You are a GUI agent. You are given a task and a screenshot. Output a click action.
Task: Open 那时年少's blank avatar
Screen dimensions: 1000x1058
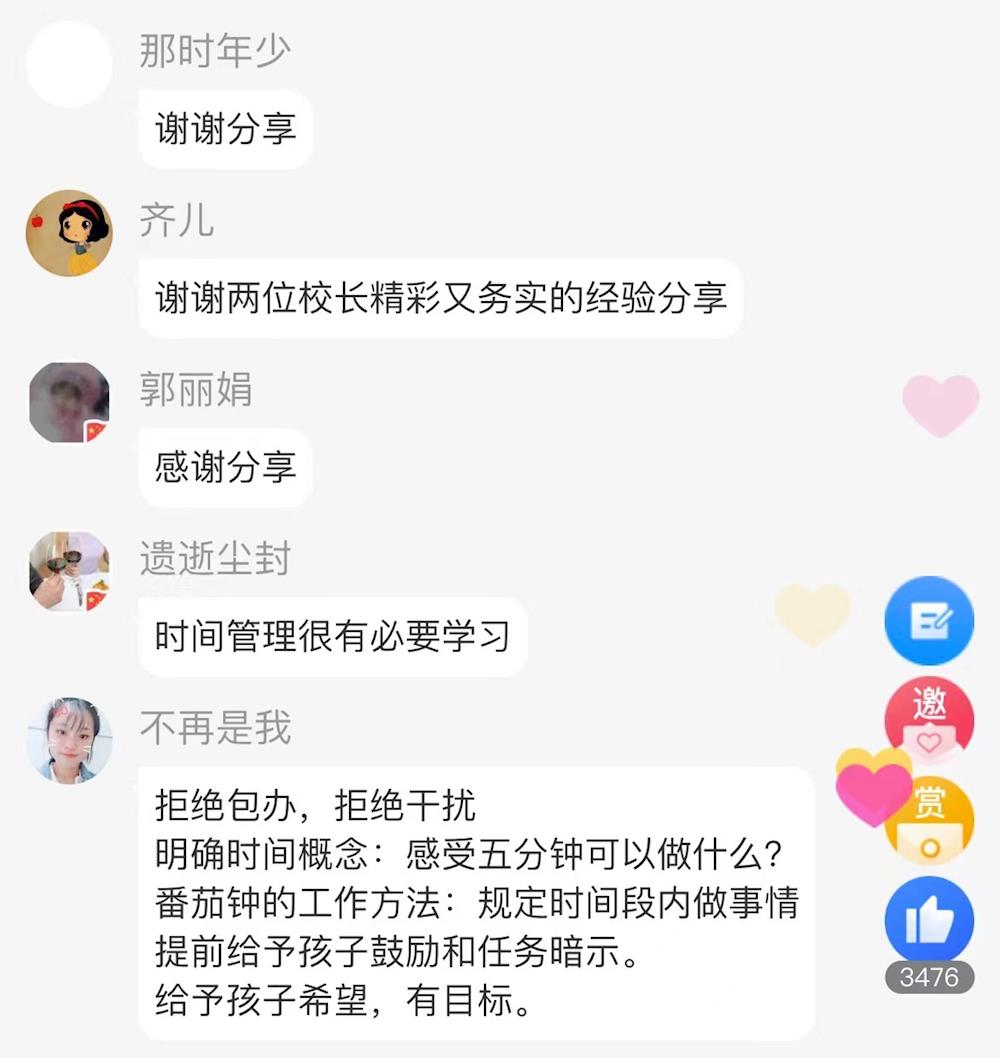click(69, 63)
